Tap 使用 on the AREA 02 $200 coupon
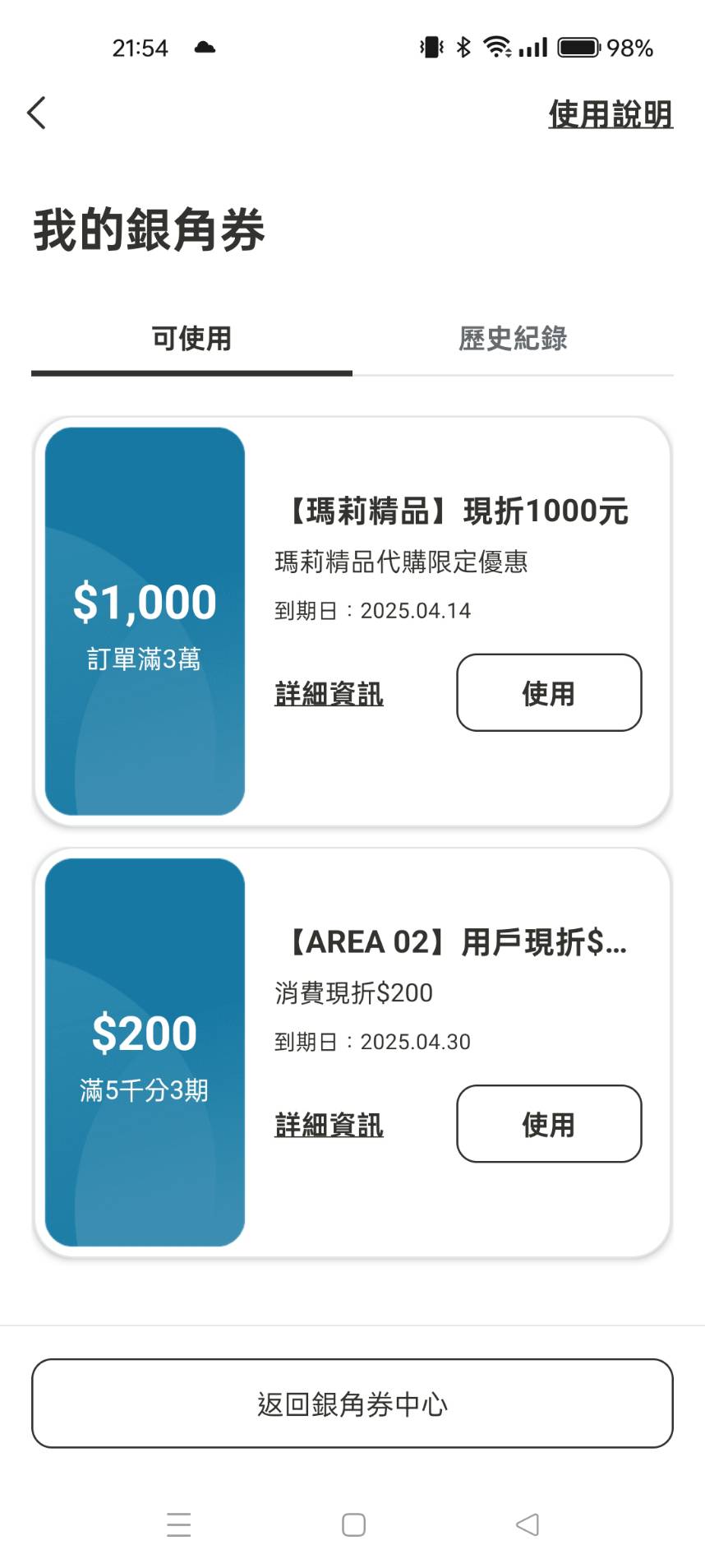The height and width of the screenshot is (1568, 705). [549, 1123]
